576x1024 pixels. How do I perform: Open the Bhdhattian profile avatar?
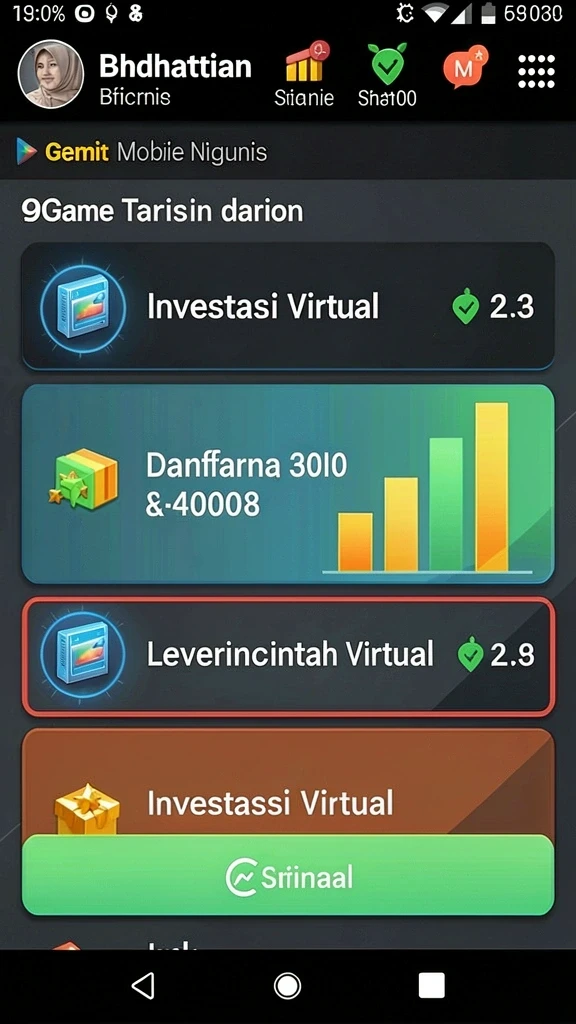pyautogui.click(x=50, y=74)
